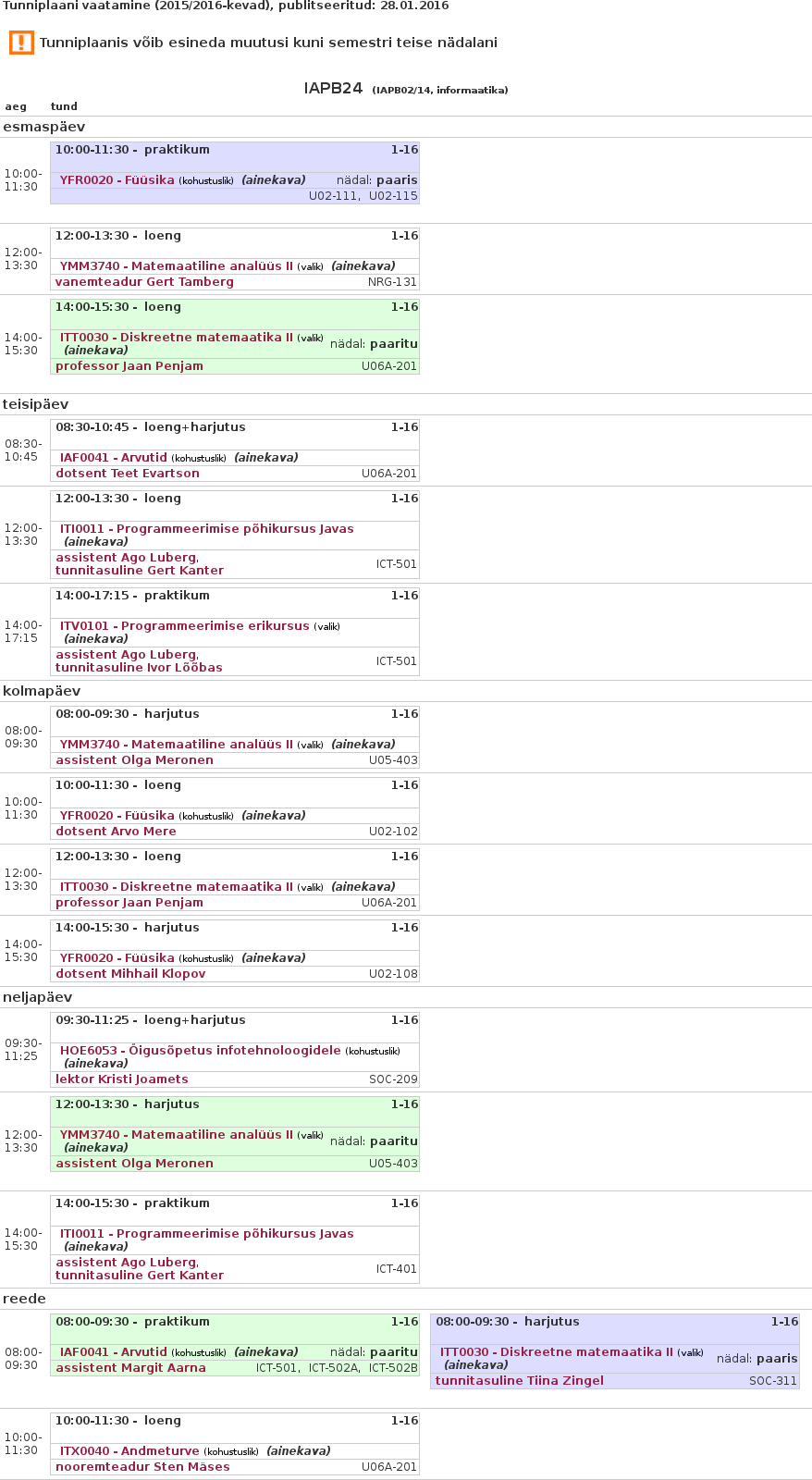Open HOE6053 Õigusõpetus infotehnoloogidele course
This screenshot has height=1480, width=812.
pos(201,1051)
